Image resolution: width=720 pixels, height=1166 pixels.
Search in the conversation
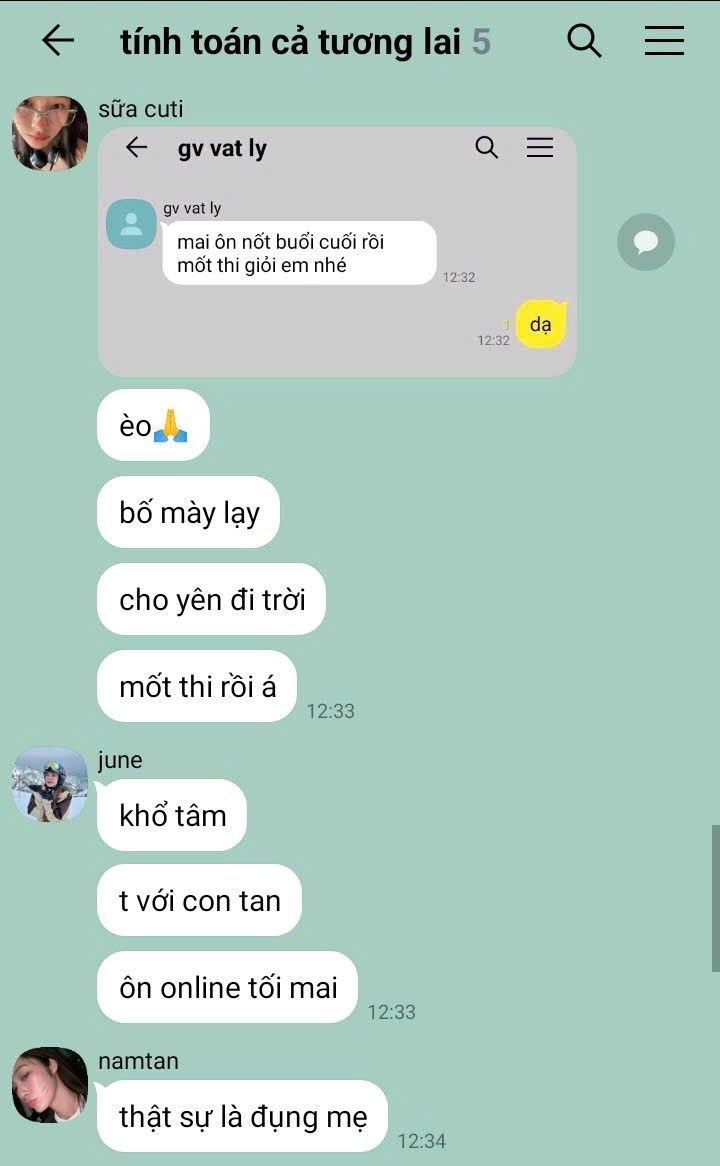coord(584,40)
